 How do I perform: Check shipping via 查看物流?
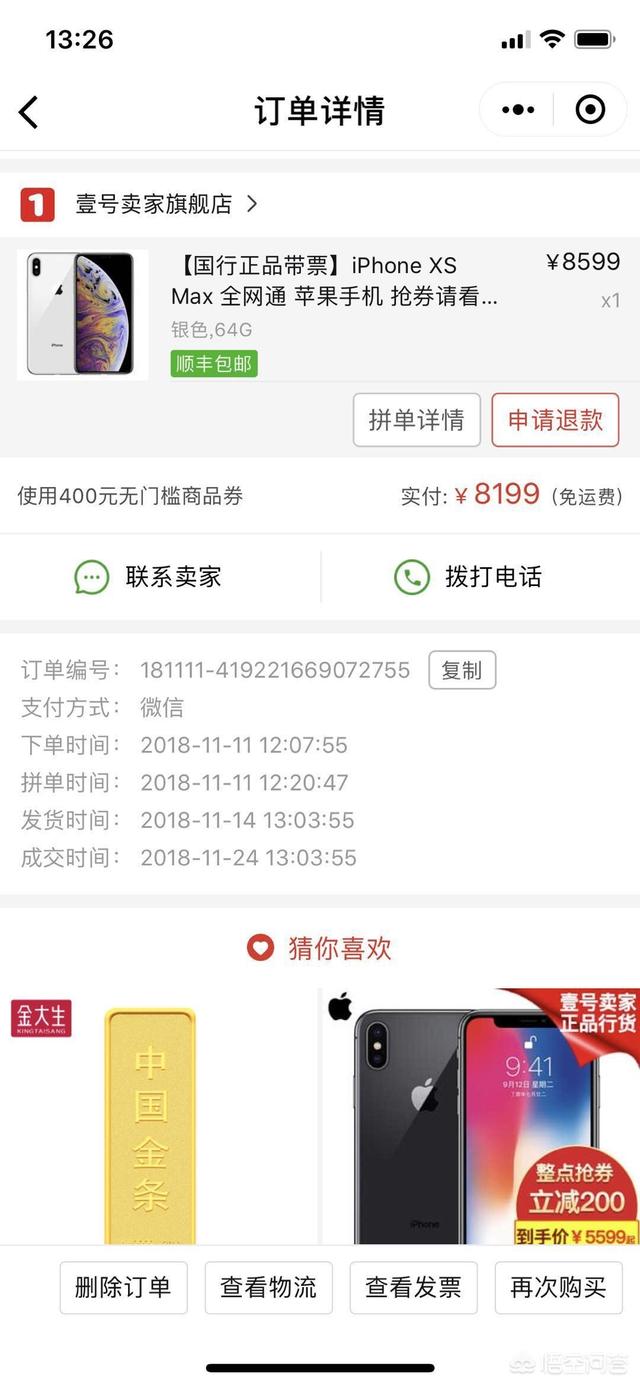tap(268, 1287)
